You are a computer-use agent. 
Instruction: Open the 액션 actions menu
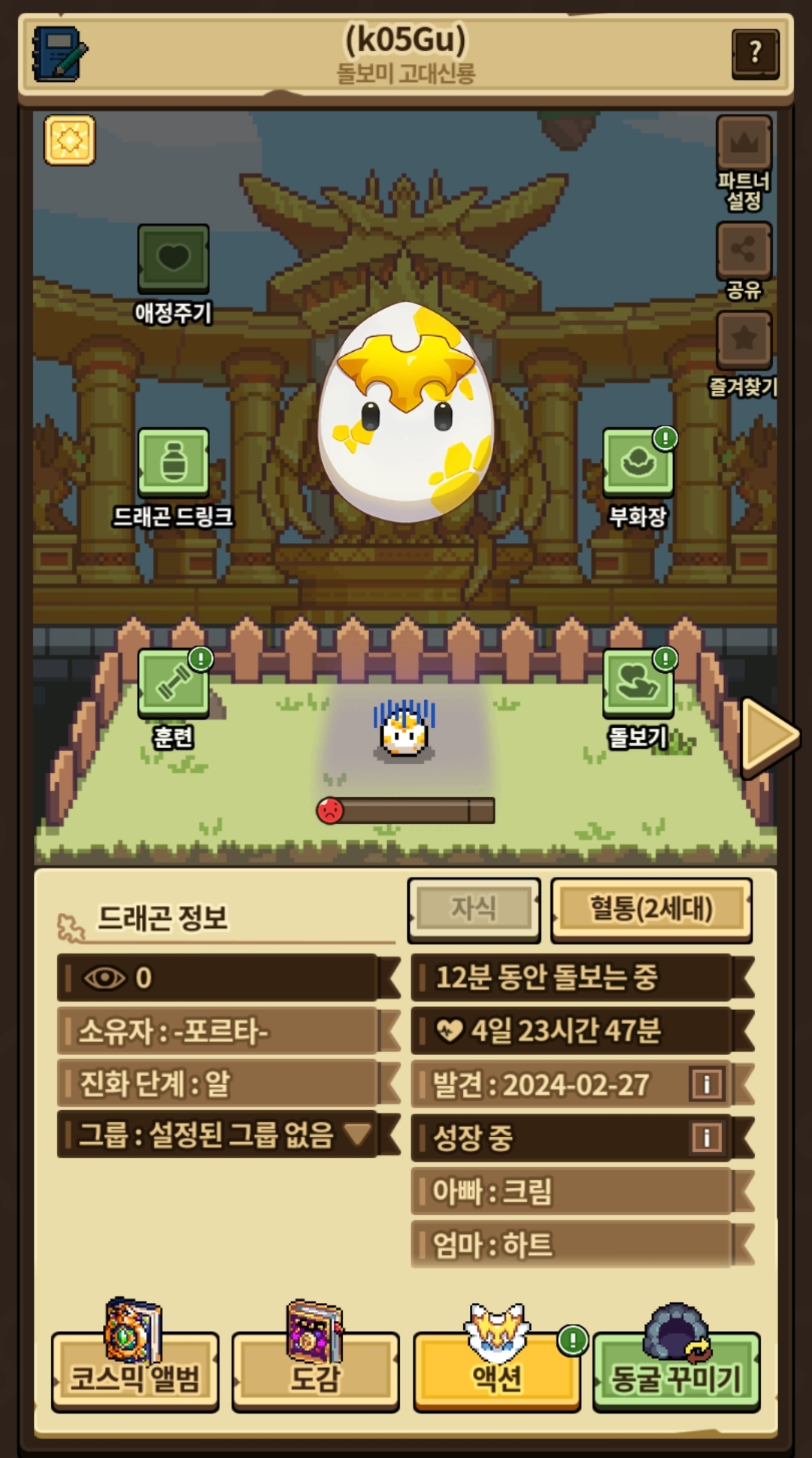tap(496, 1378)
